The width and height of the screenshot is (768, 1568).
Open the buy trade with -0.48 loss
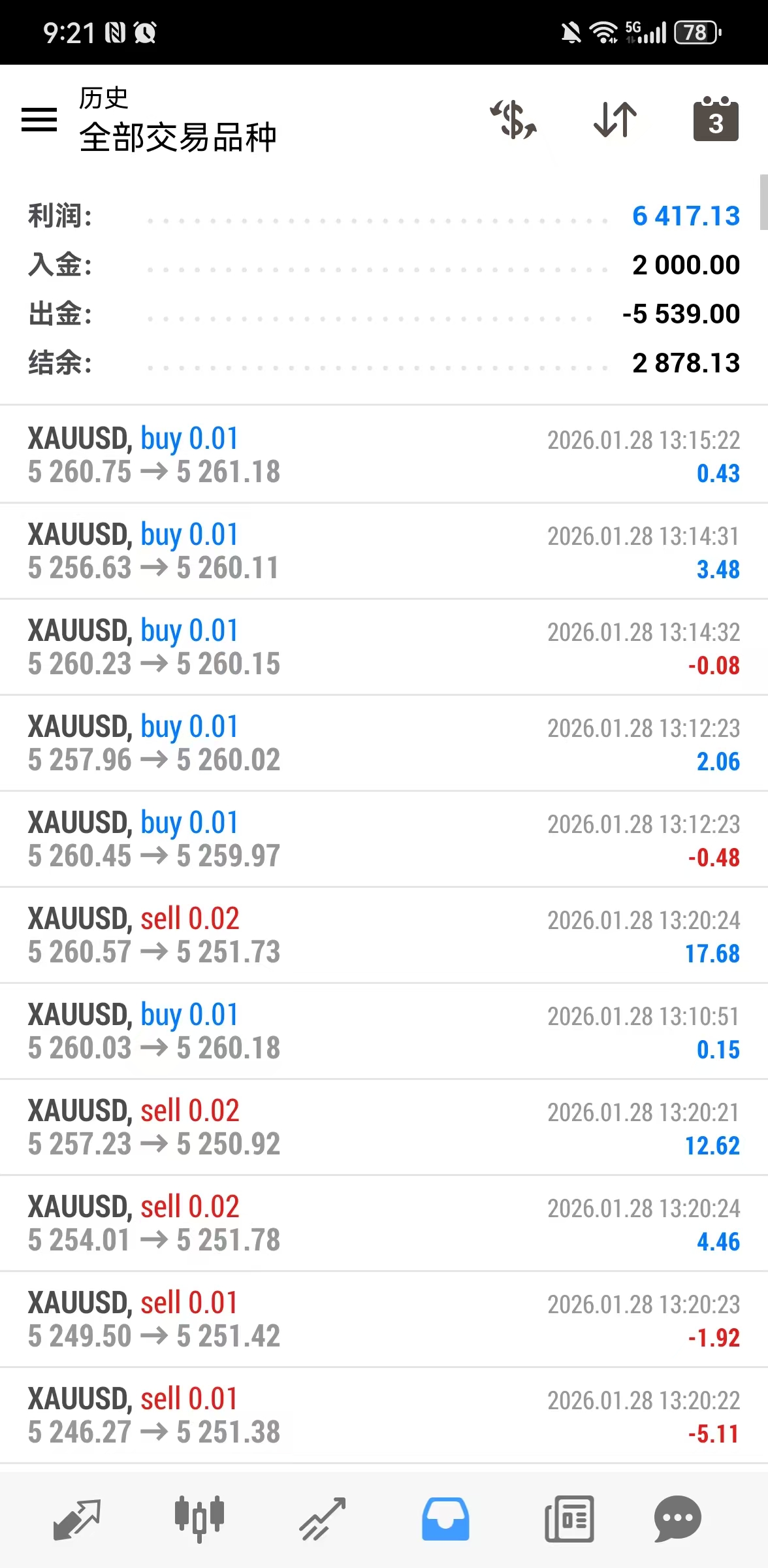[384, 839]
